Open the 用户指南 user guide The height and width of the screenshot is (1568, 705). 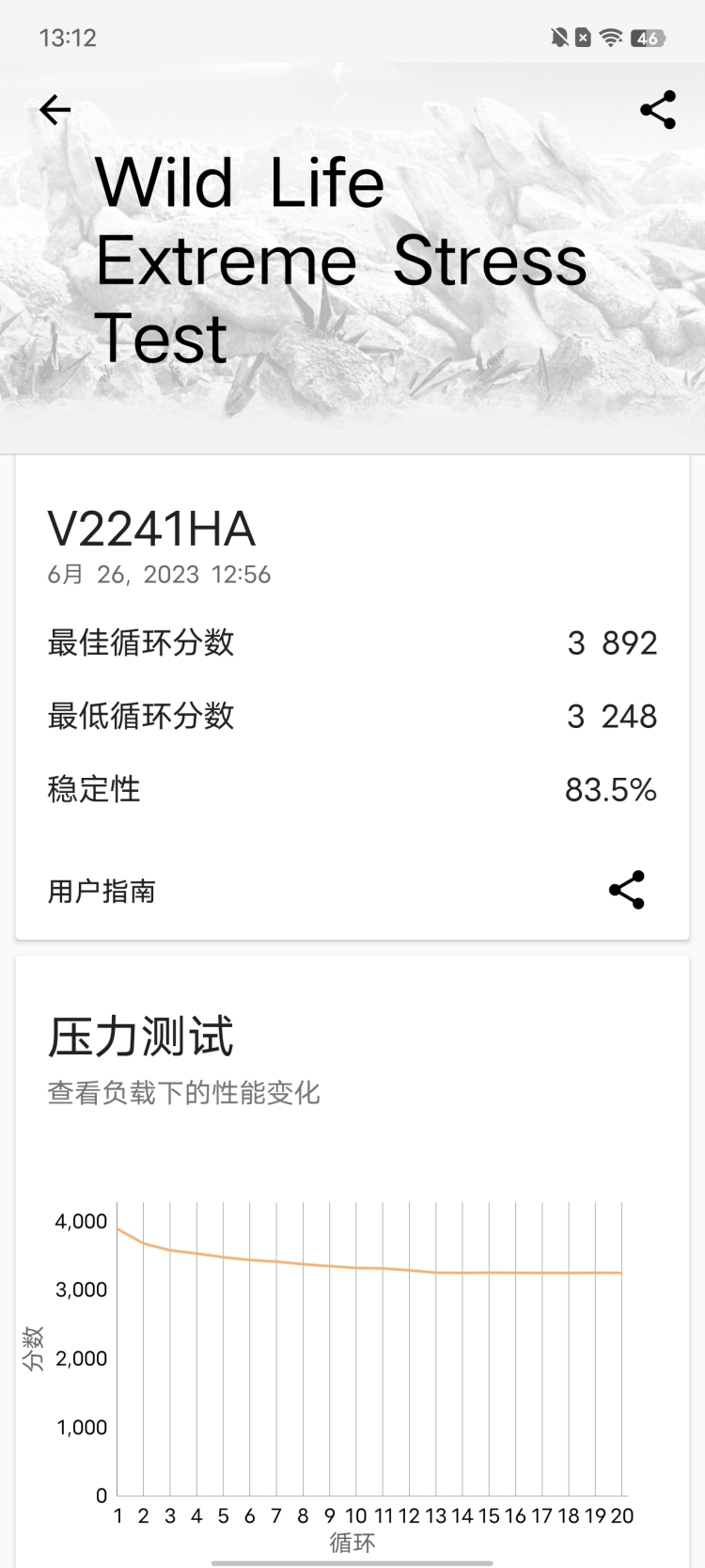tap(102, 890)
